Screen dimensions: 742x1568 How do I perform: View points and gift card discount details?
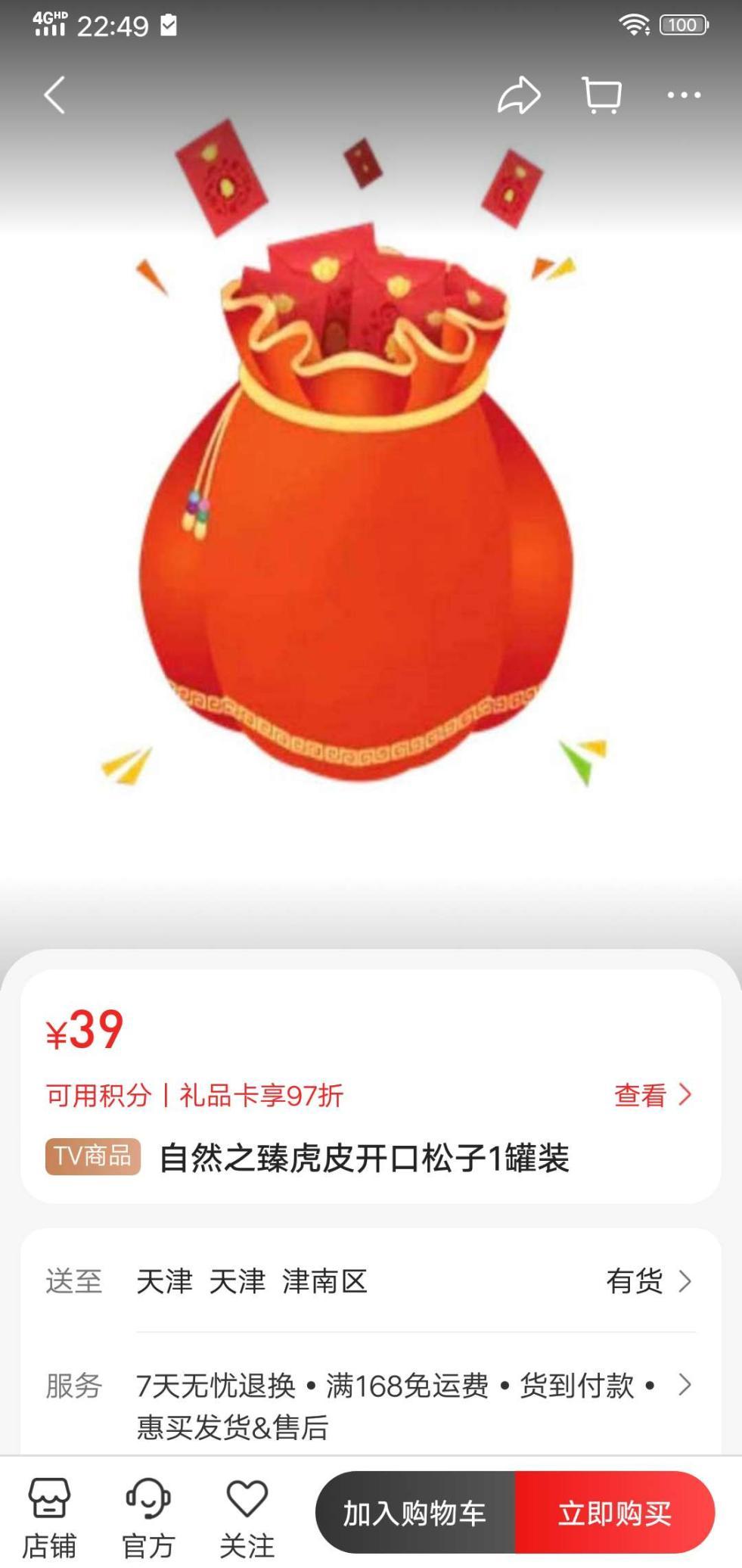[x=652, y=1095]
